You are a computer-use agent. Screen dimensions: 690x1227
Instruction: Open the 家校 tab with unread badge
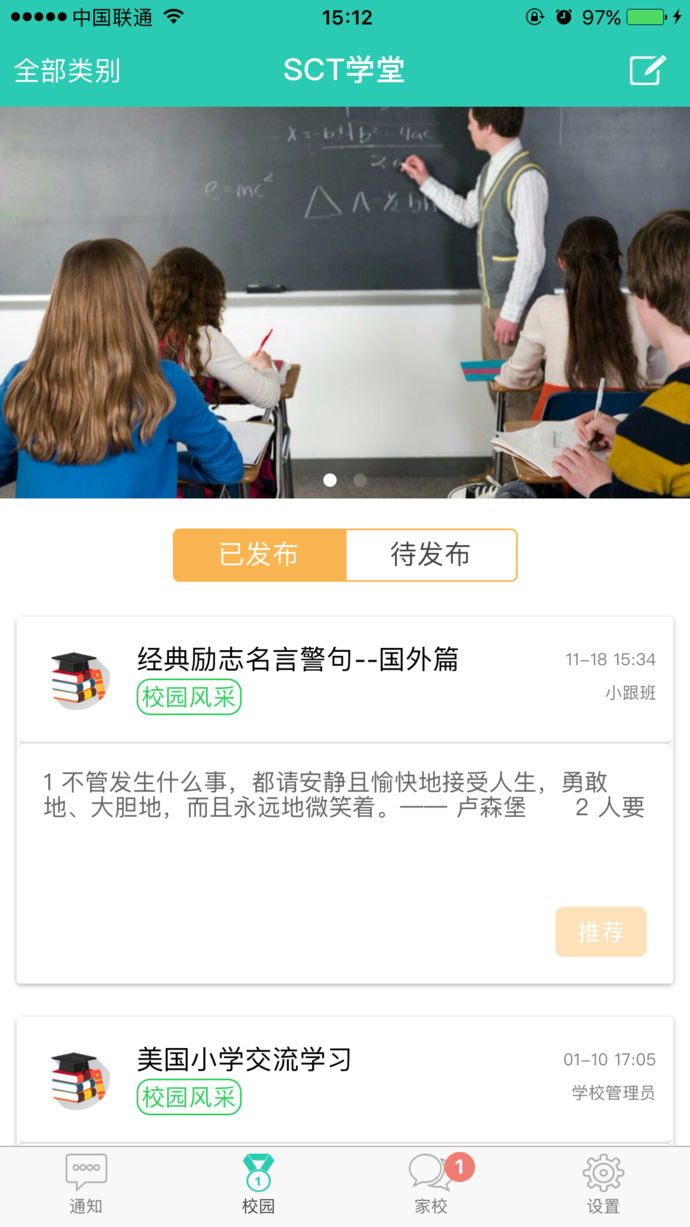(x=431, y=1185)
